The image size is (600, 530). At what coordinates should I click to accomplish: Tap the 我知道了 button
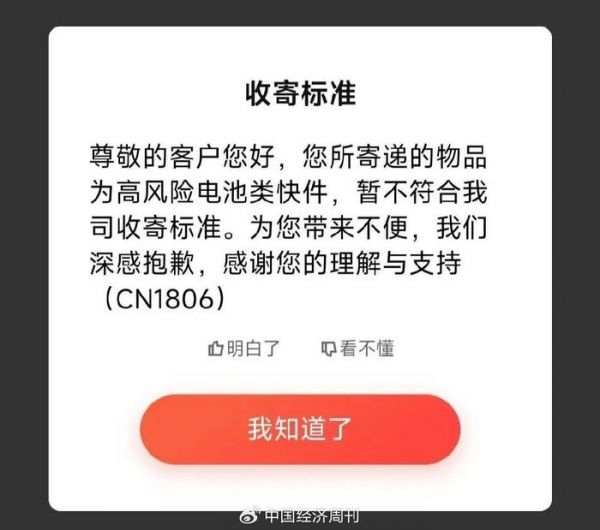click(299, 429)
